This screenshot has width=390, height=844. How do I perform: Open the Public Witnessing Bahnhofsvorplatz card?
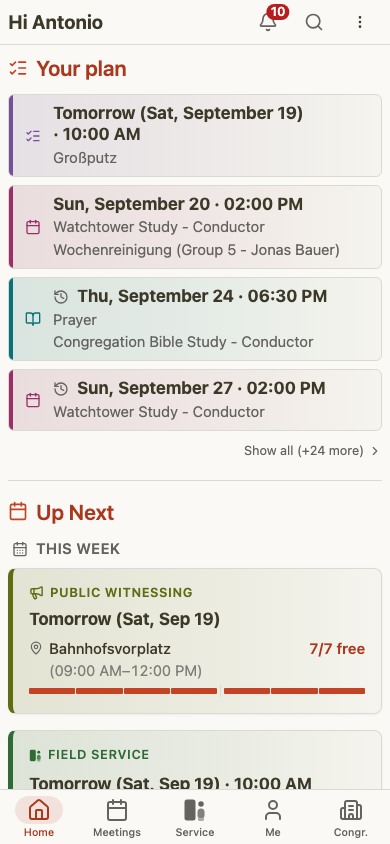[x=195, y=641]
